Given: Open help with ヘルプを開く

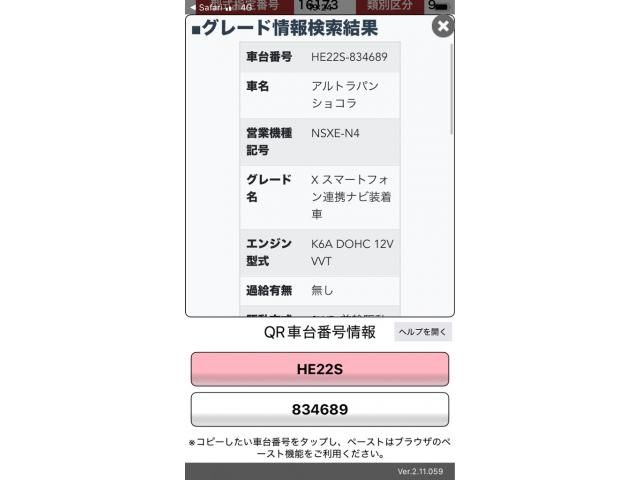Looking at the screenshot, I should (x=424, y=332).
